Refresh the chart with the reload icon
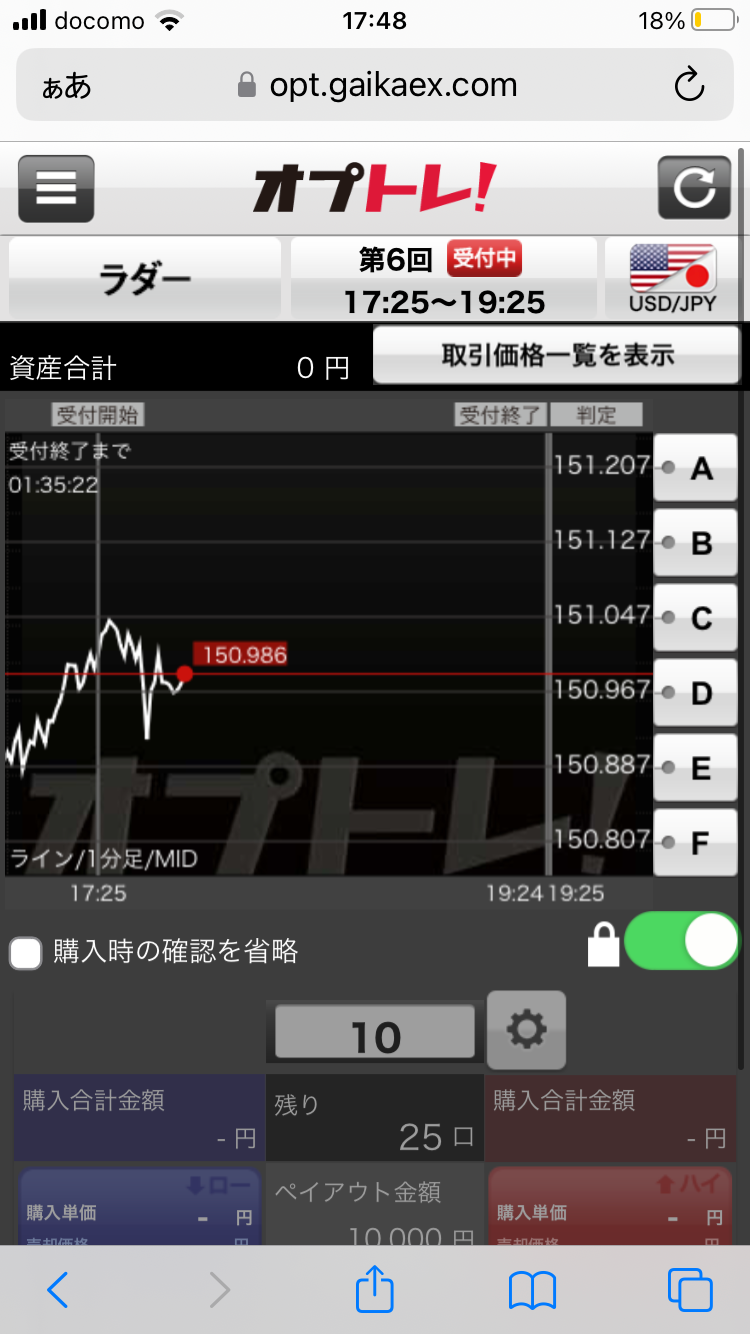Image resolution: width=750 pixels, height=1334 pixels. (x=694, y=188)
